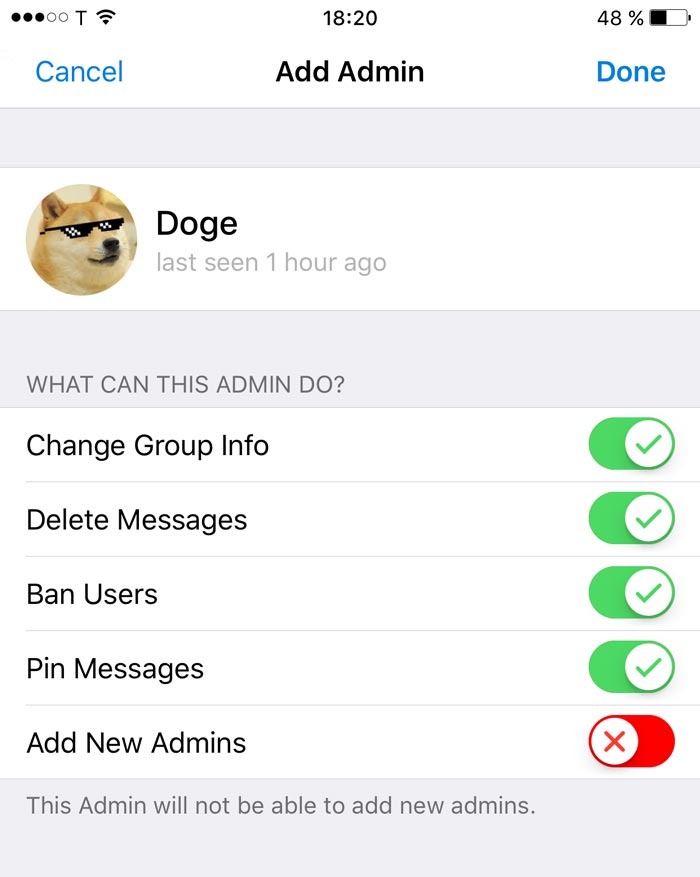Switch off the Pin Messages permission
The height and width of the screenshot is (877, 700).
click(631, 668)
